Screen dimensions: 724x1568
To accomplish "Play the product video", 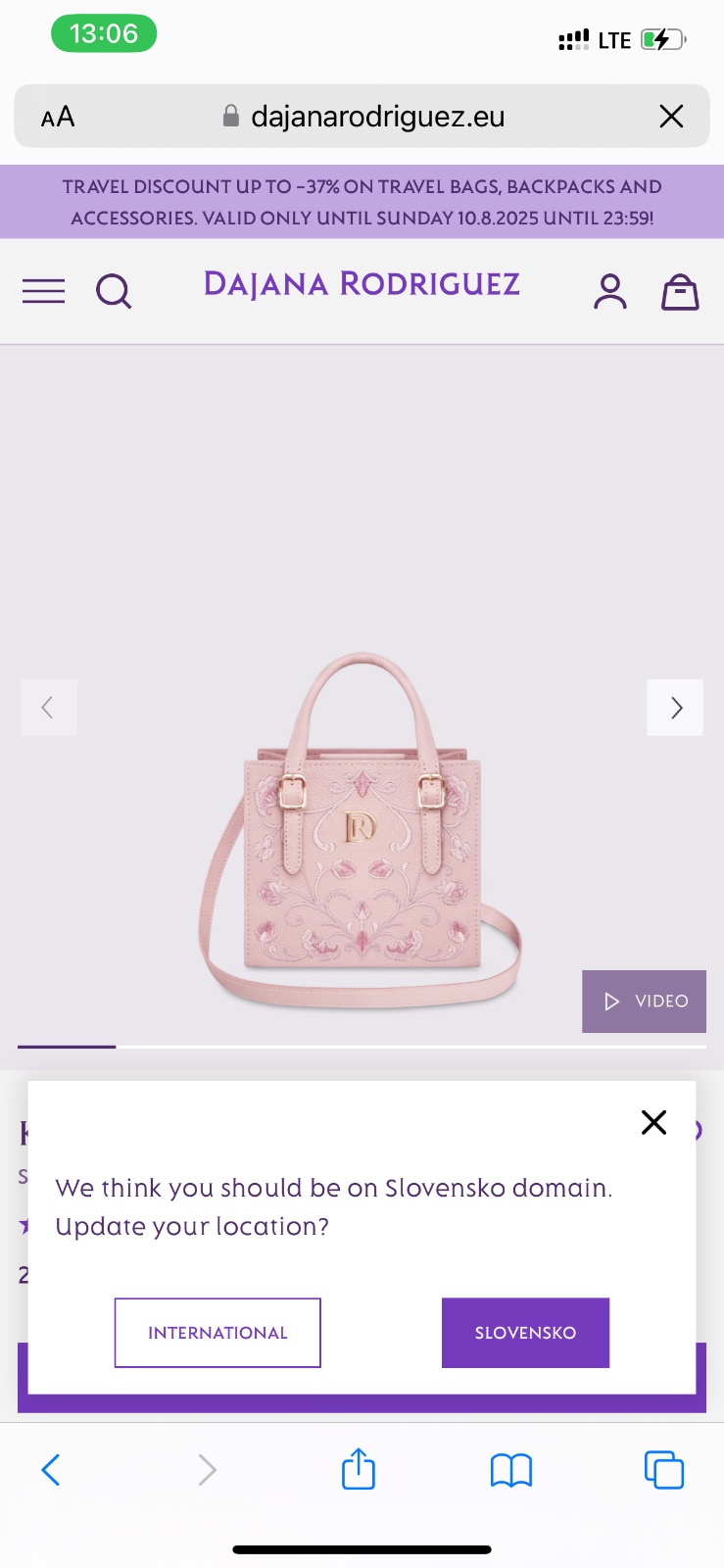I will tap(644, 1001).
